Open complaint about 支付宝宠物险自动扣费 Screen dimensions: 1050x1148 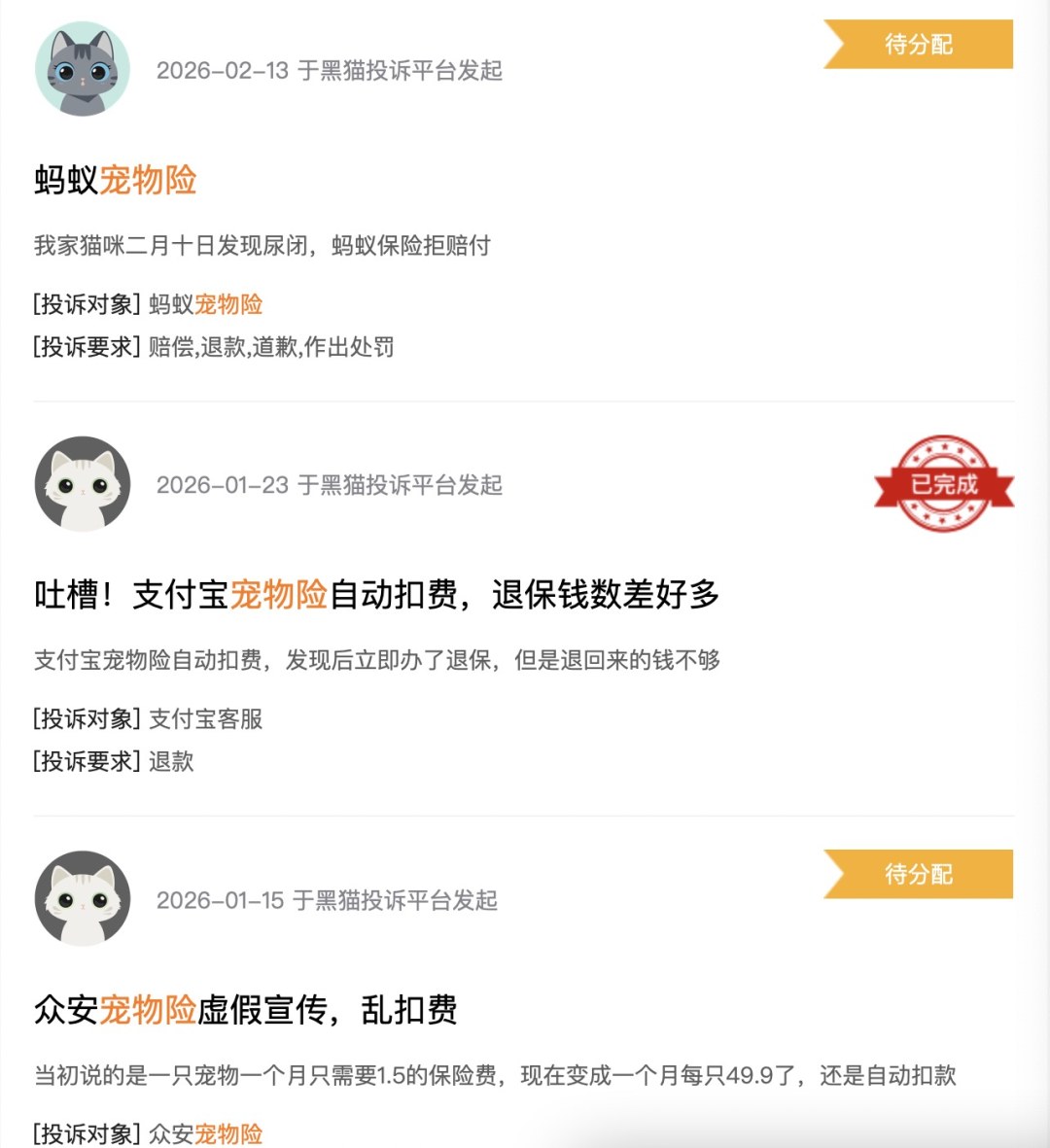click(x=376, y=594)
